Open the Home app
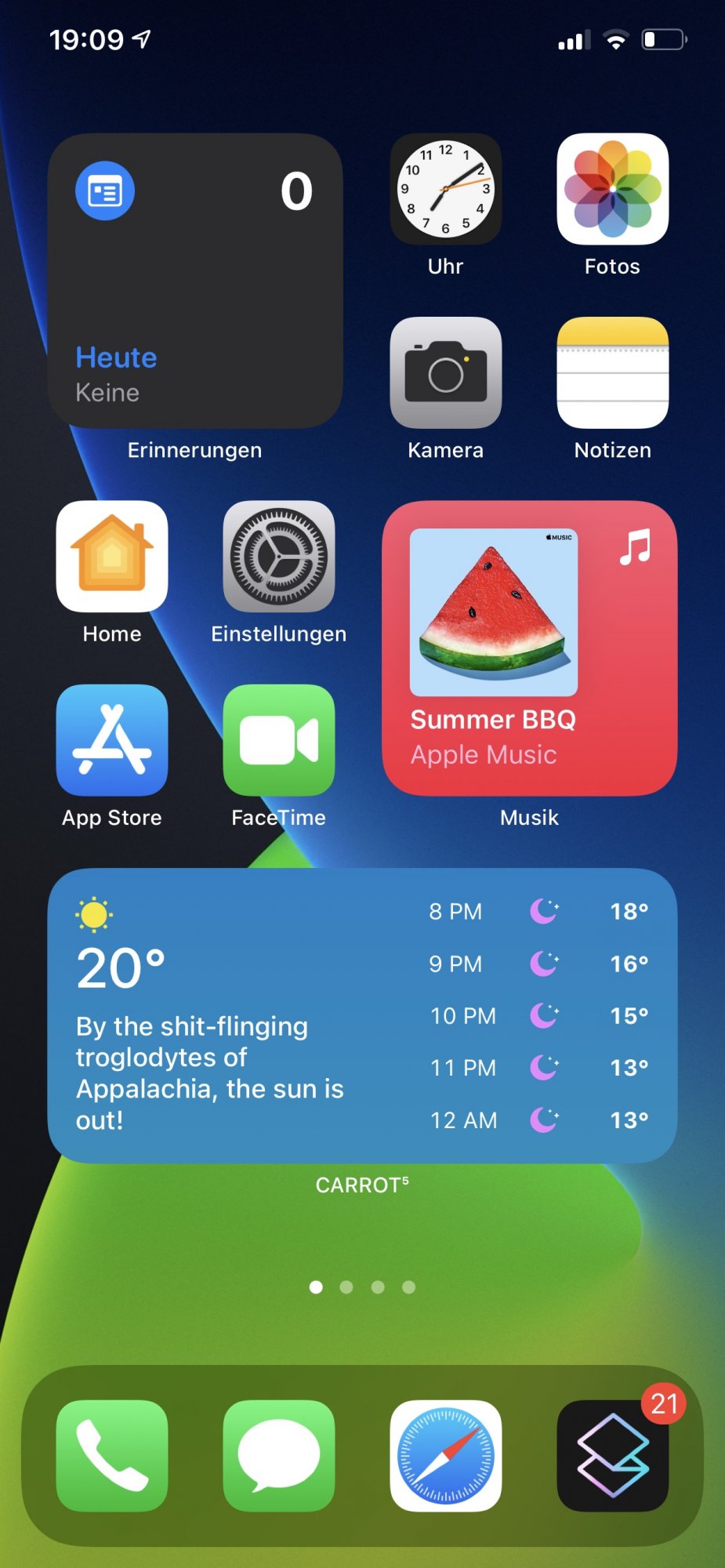 112,557
